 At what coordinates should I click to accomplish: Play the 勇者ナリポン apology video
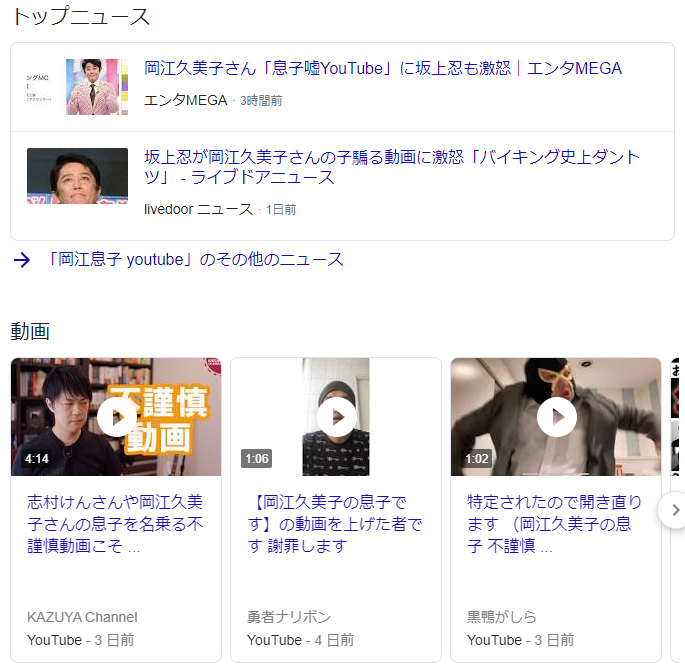pyautogui.click(x=336, y=417)
